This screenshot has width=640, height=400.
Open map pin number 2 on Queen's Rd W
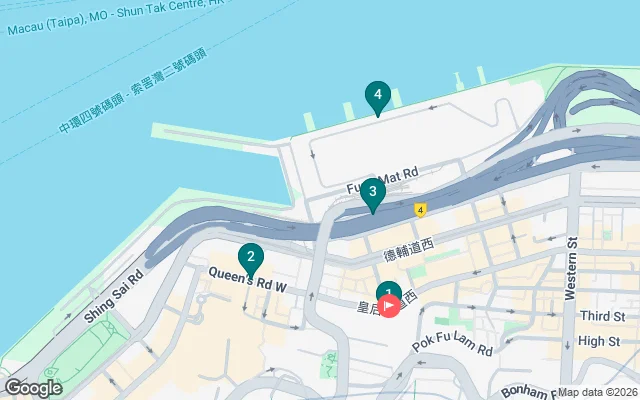(250, 258)
